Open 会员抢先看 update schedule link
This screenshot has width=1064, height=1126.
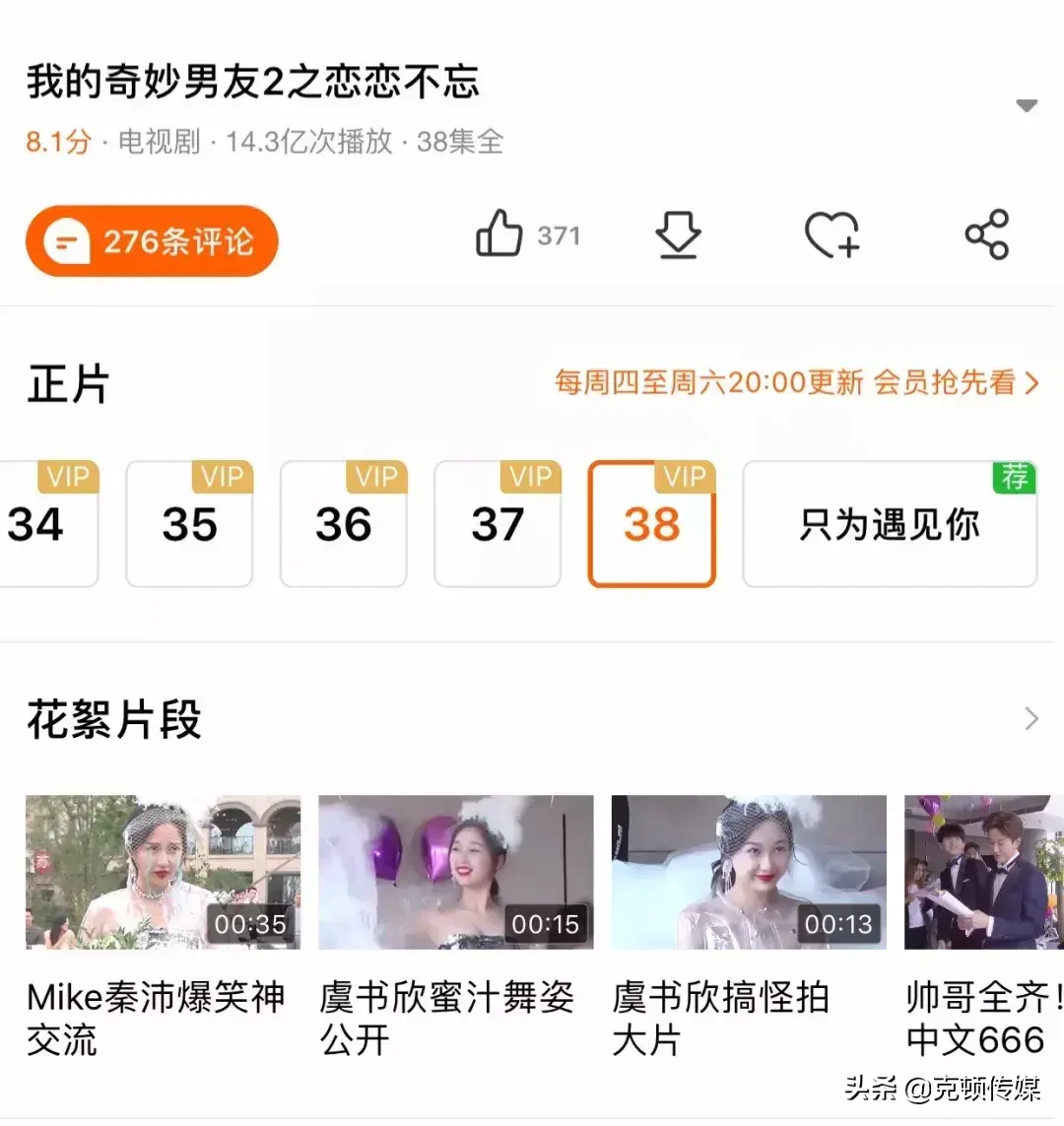[x=796, y=382]
